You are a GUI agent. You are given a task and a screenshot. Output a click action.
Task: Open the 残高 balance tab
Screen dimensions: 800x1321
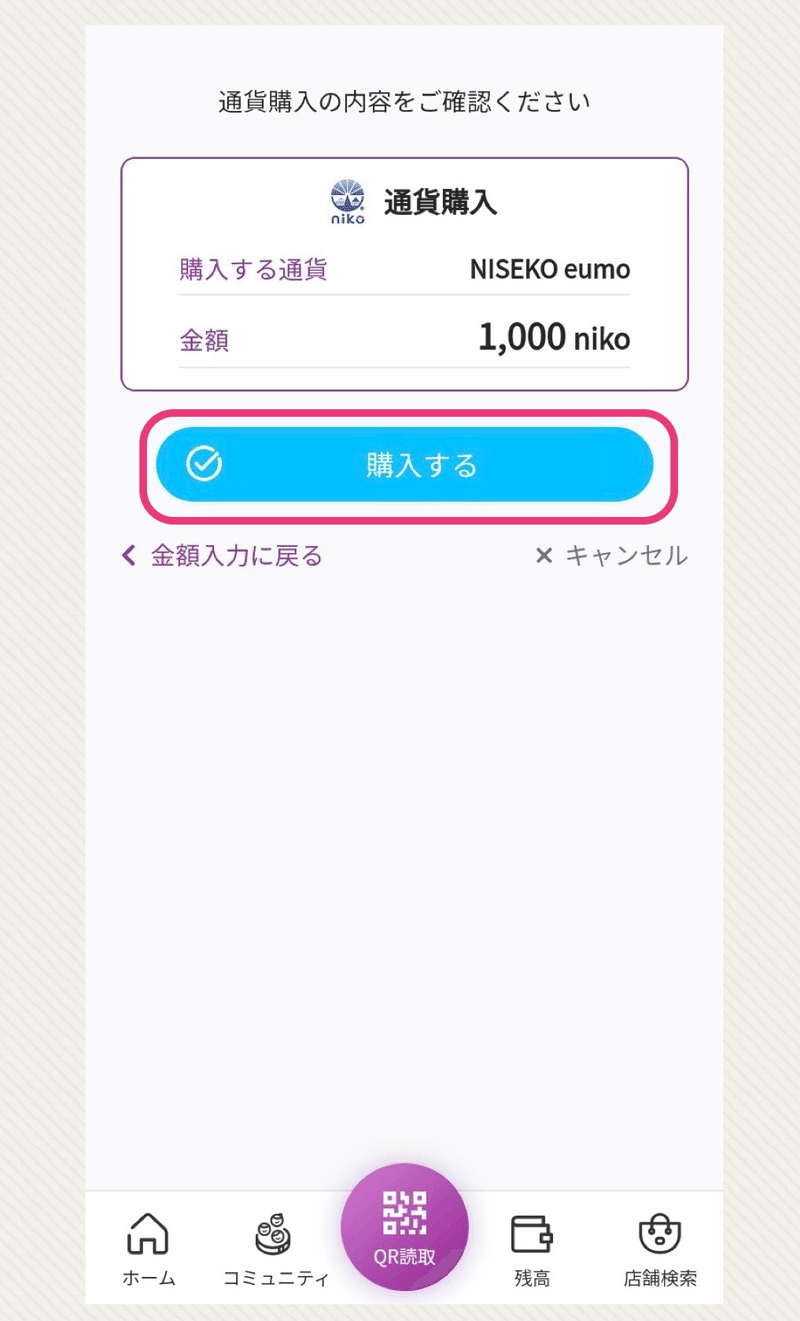click(x=531, y=1249)
